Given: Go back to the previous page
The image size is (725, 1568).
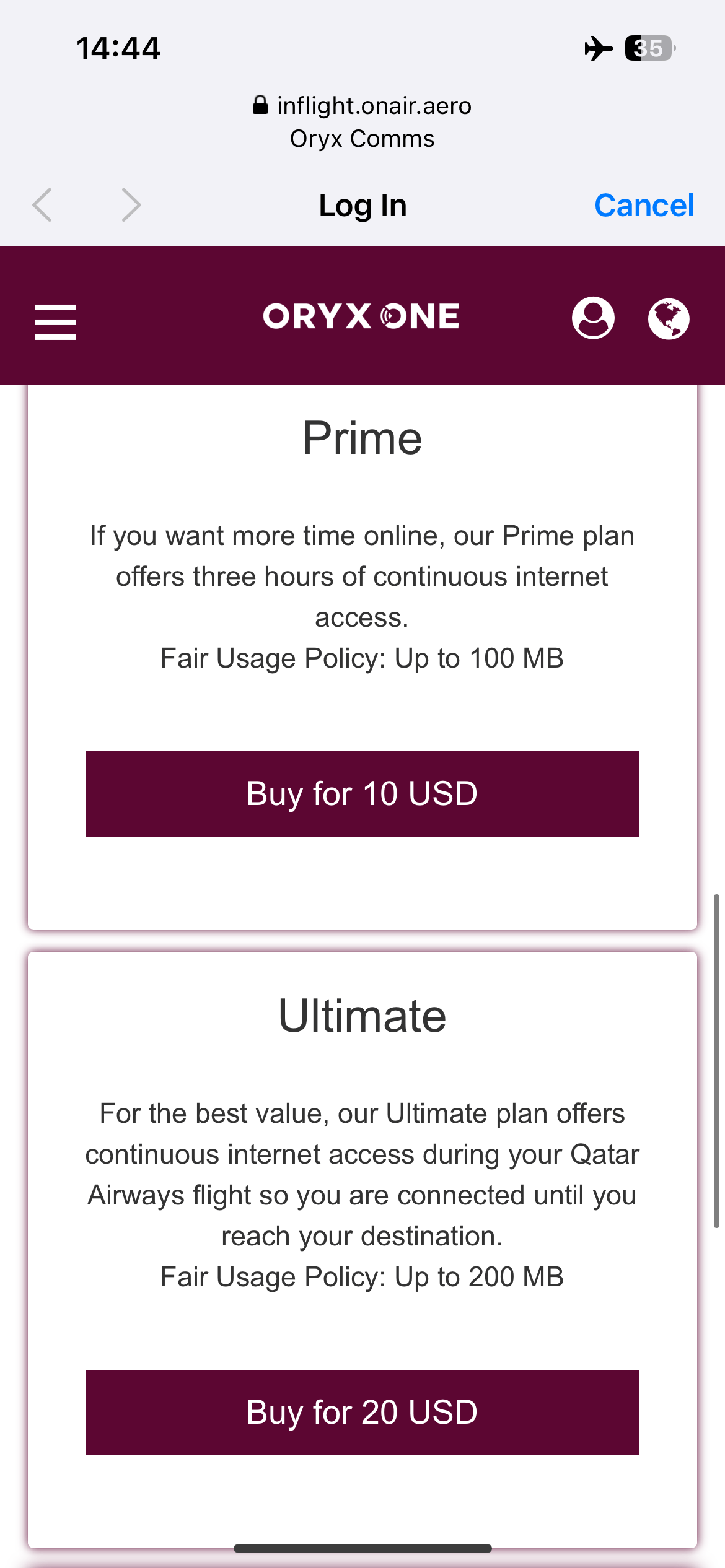Looking at the screenshot, I should (x=42, y=205).
